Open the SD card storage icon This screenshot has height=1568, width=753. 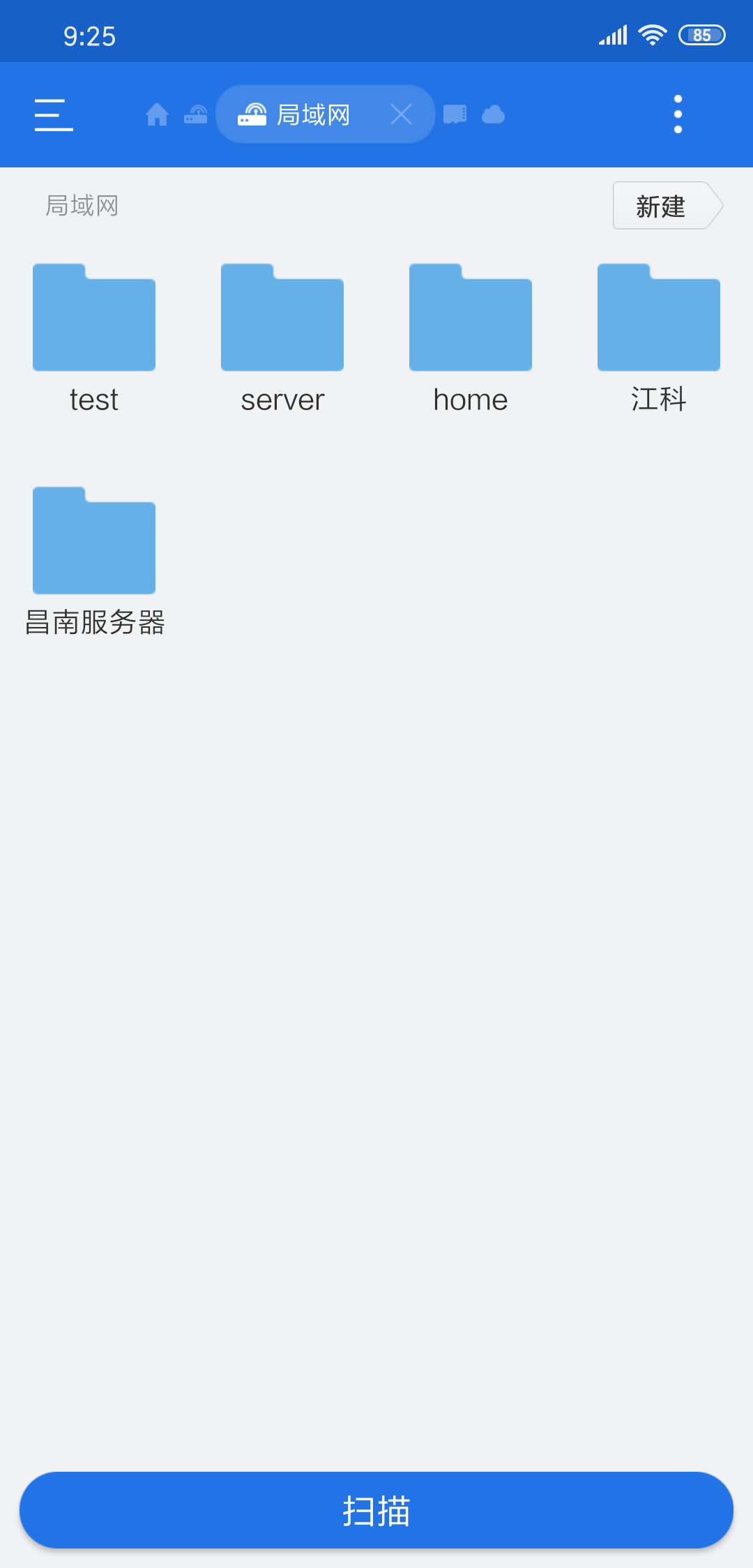456,114
